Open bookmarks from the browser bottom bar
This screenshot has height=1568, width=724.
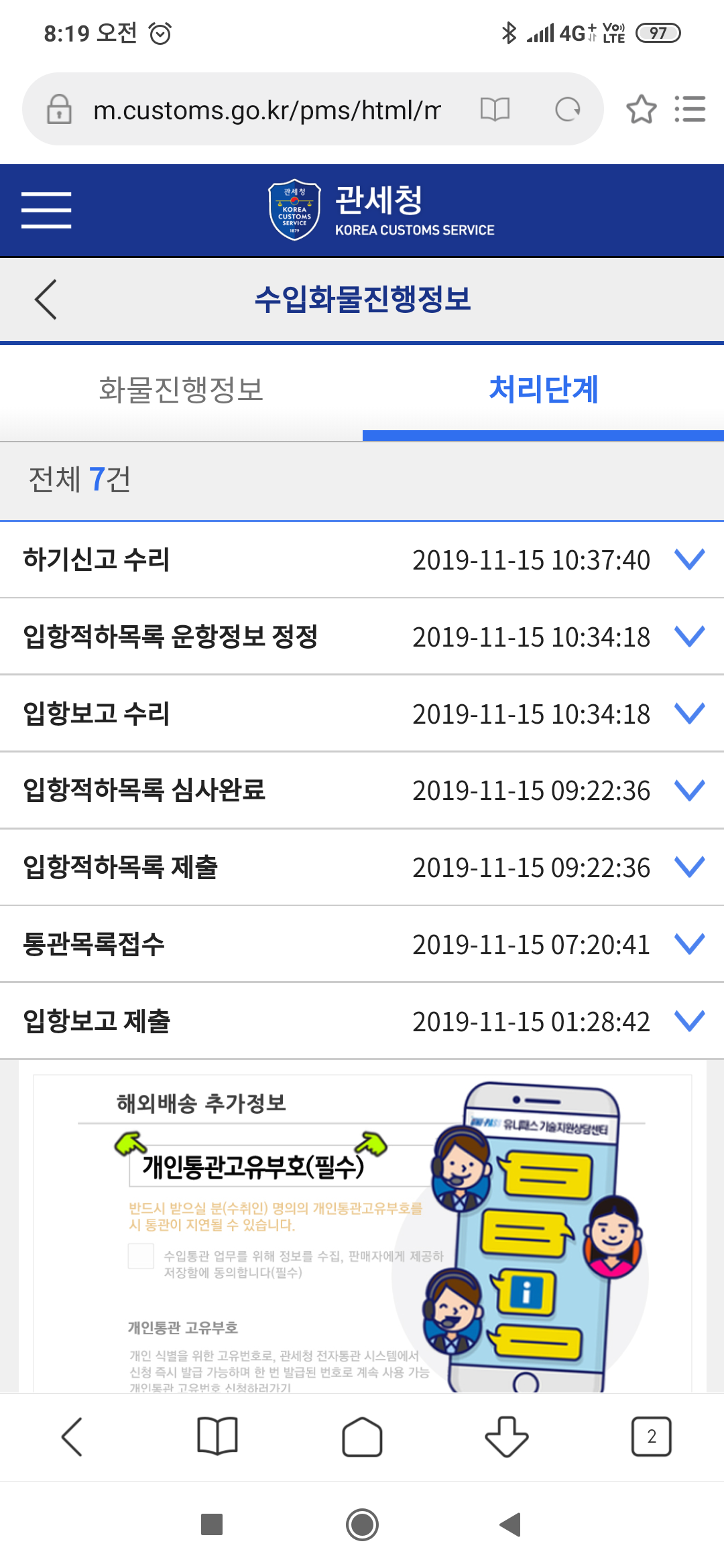(217, 1437)
